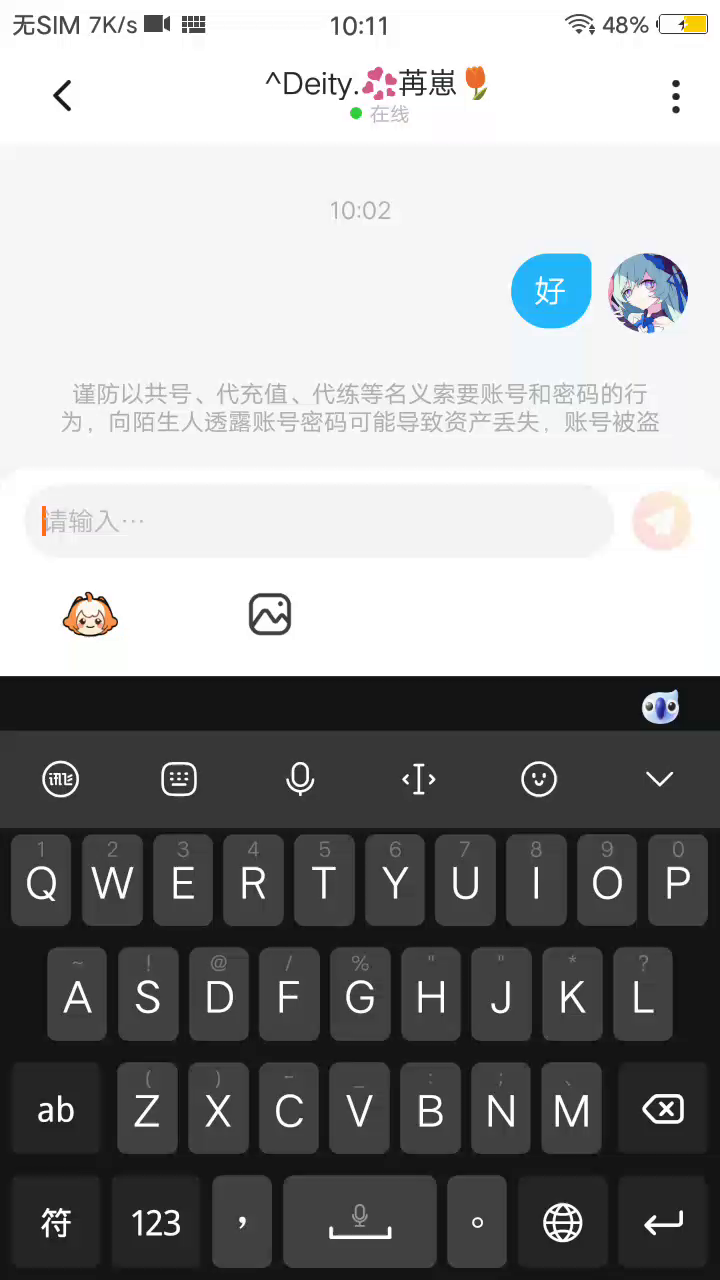
Task: Collapse the keyboard with the down chevron
Action: pyautogui.click(x=659, y=779)
